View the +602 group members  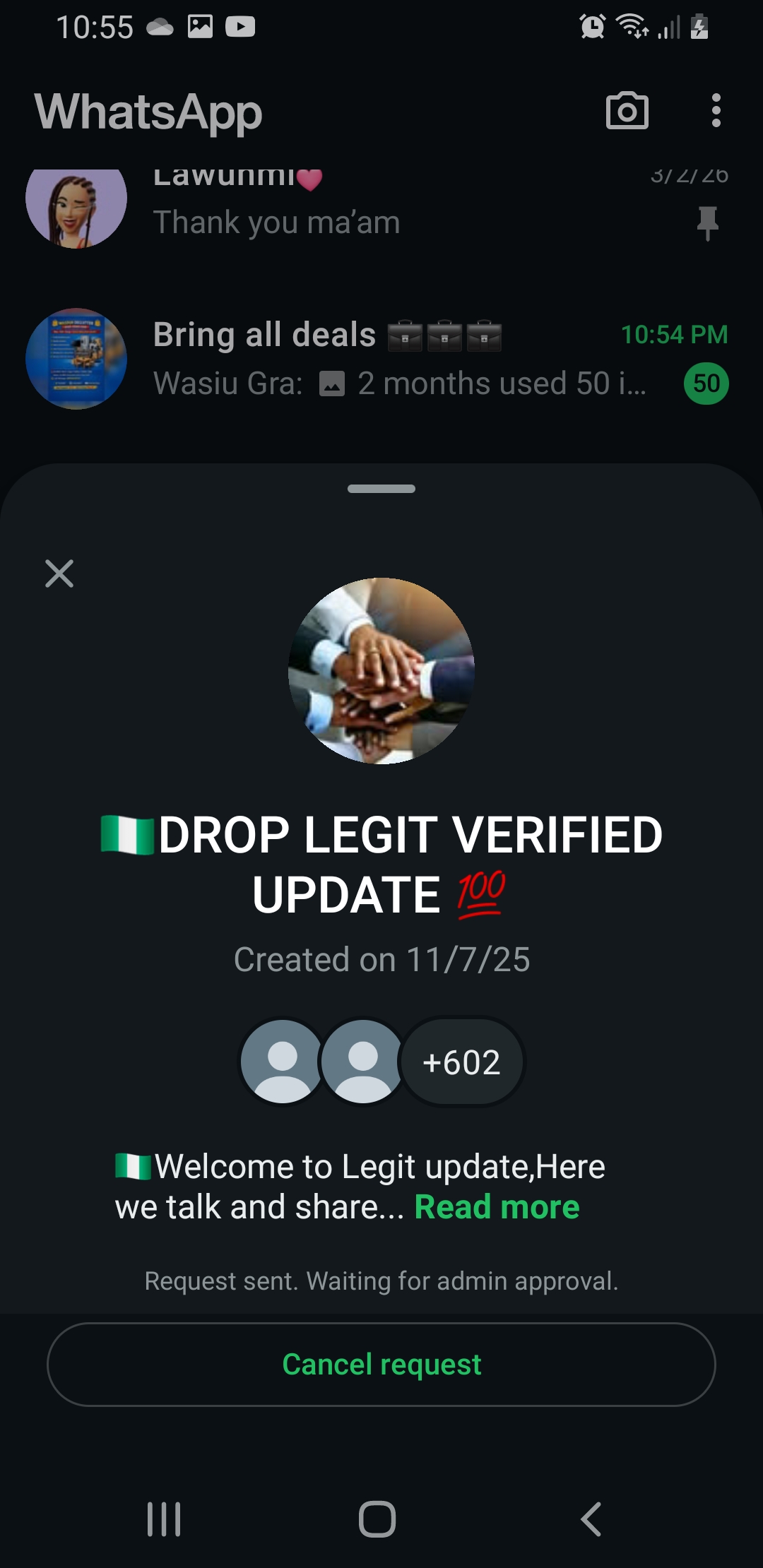pos(461,1062)
